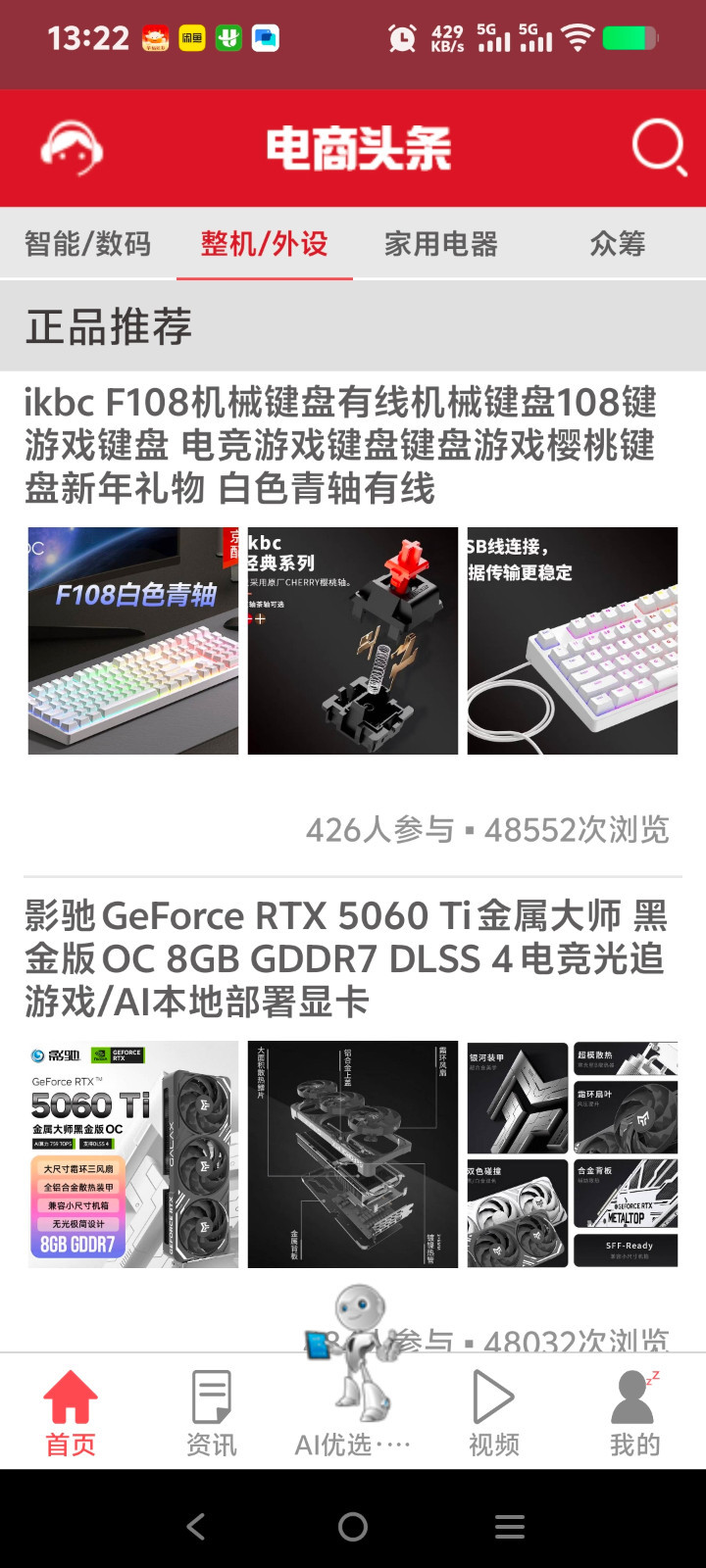
Task: Switch to the 家用电器 tab
Action: point(441,244)
